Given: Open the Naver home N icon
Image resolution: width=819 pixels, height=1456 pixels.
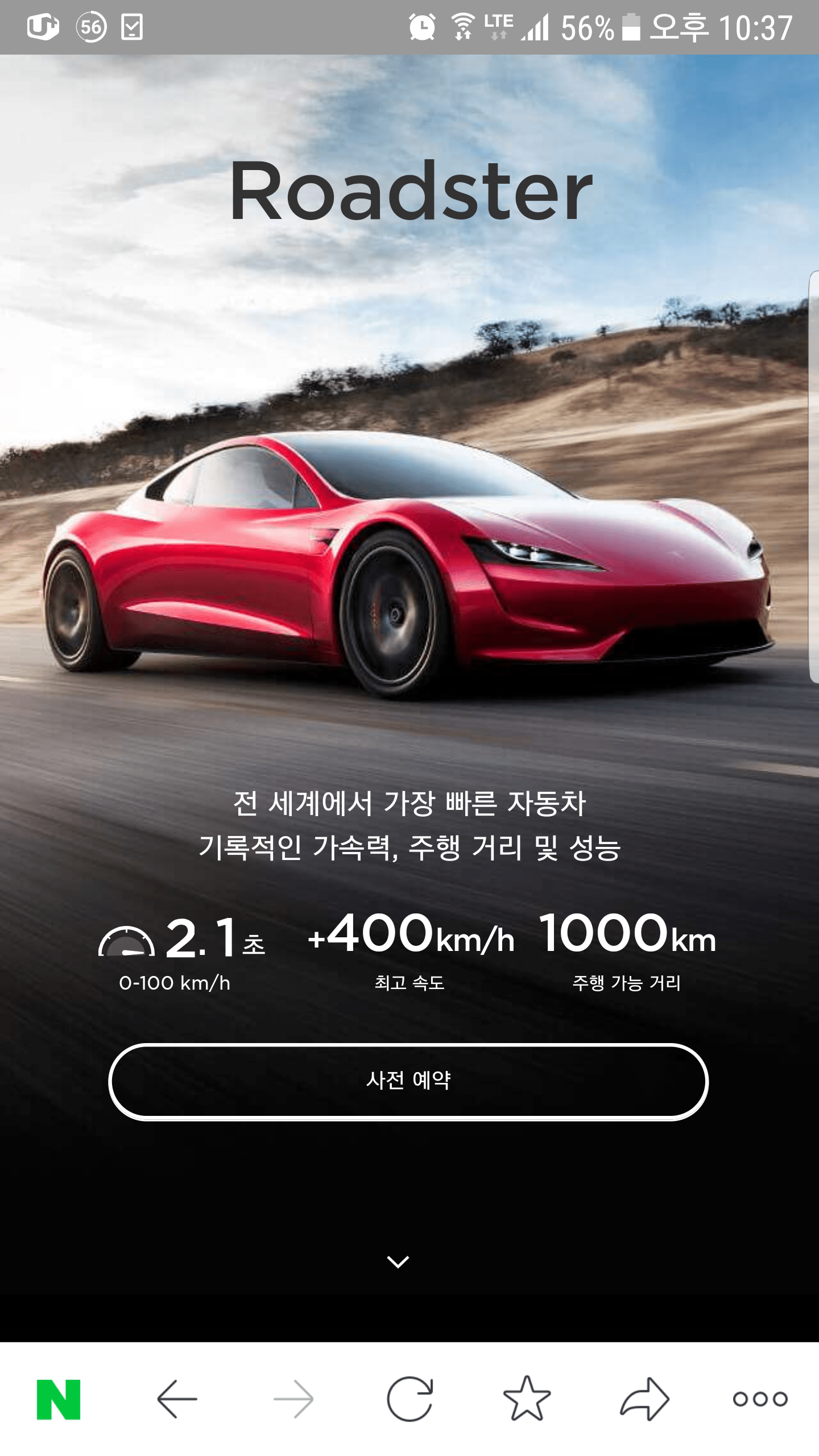Looking at the screenshot, I should click(x=59, y=1399).
